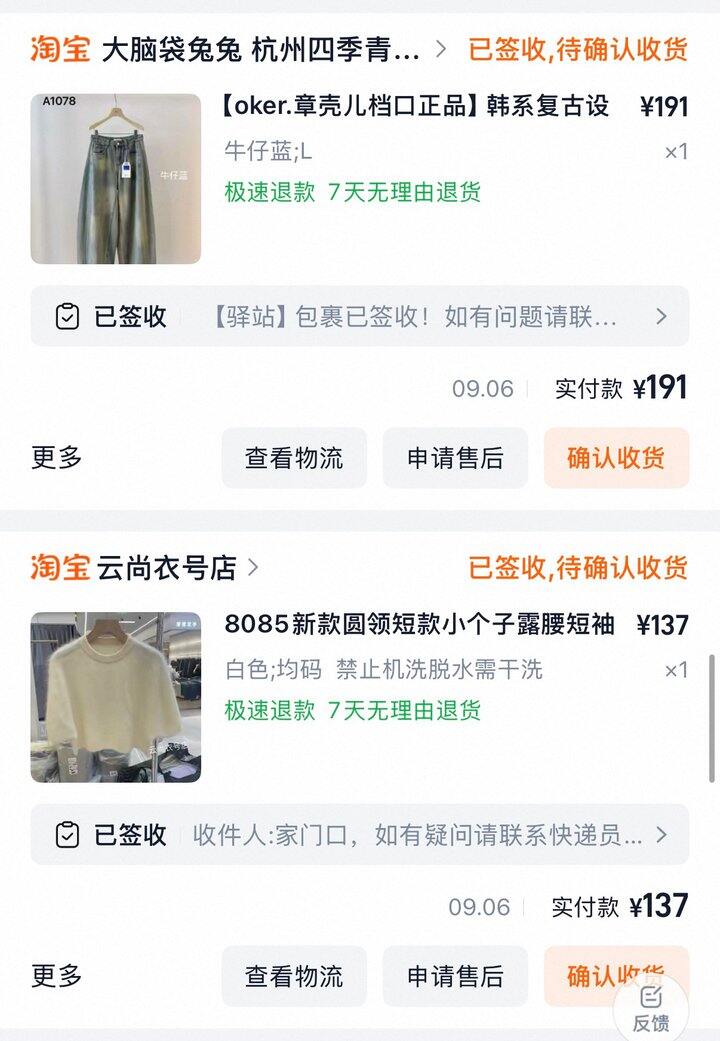Open the 8085 short-sleeve product image
The image size is (720, 1041).
116,697
